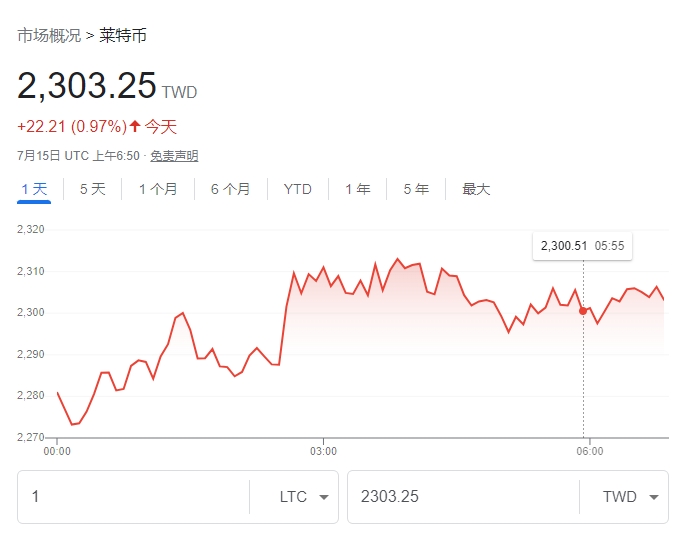678x535 pixels.
Task: Show the 6 个月 chart range
Action: coord(230,189)
